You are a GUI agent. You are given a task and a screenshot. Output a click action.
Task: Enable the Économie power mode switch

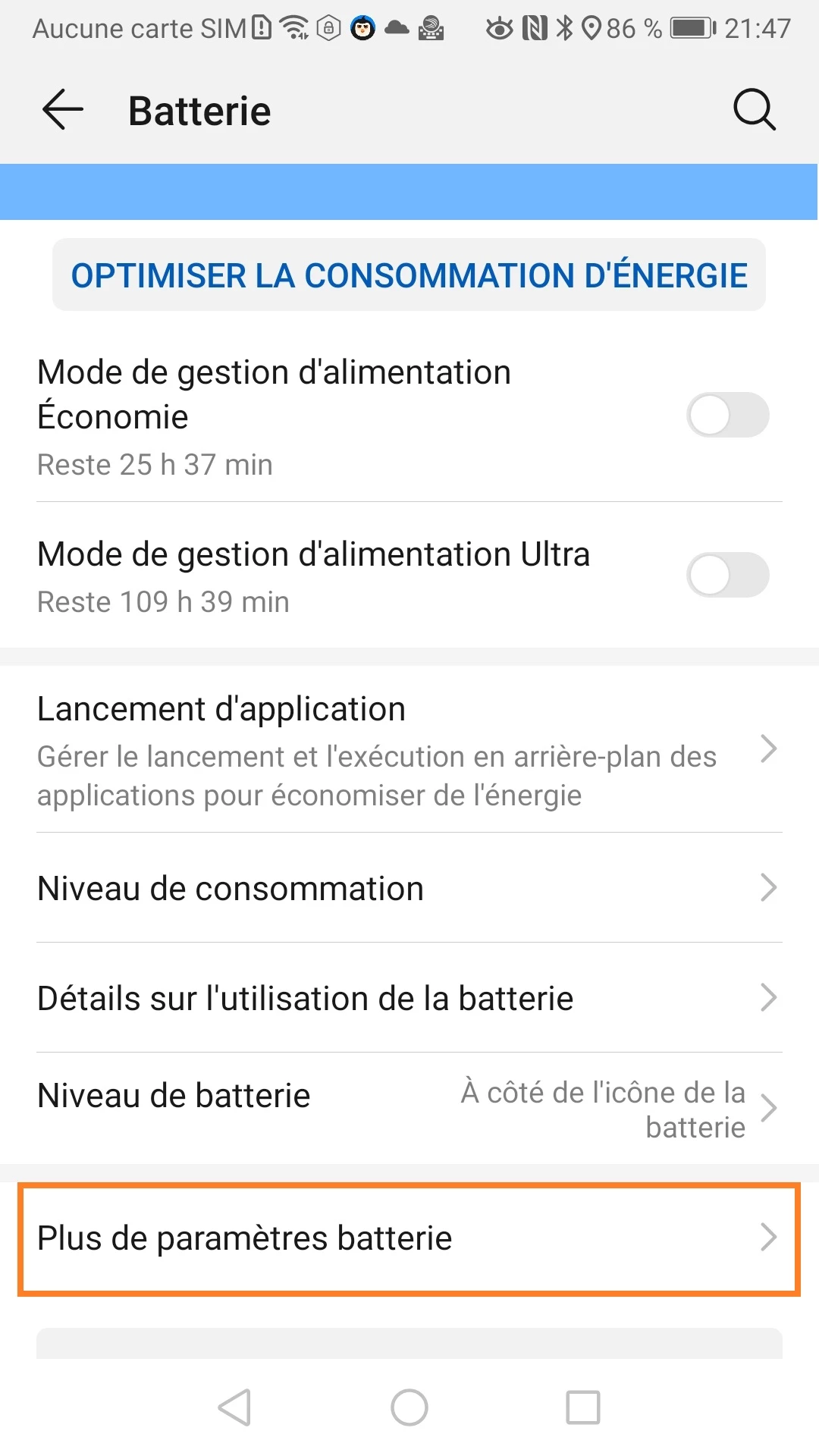click(727, 415)
